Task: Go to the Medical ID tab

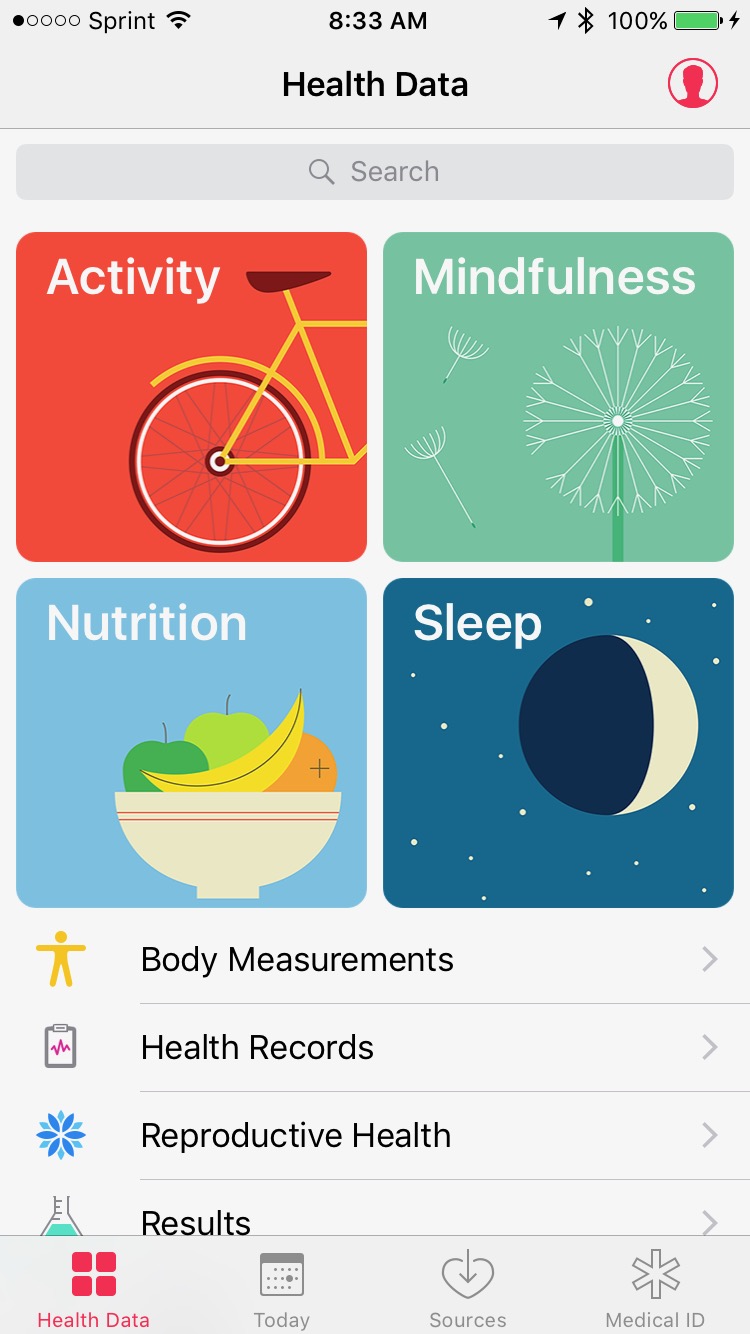Action: (x=656, y=1289)
